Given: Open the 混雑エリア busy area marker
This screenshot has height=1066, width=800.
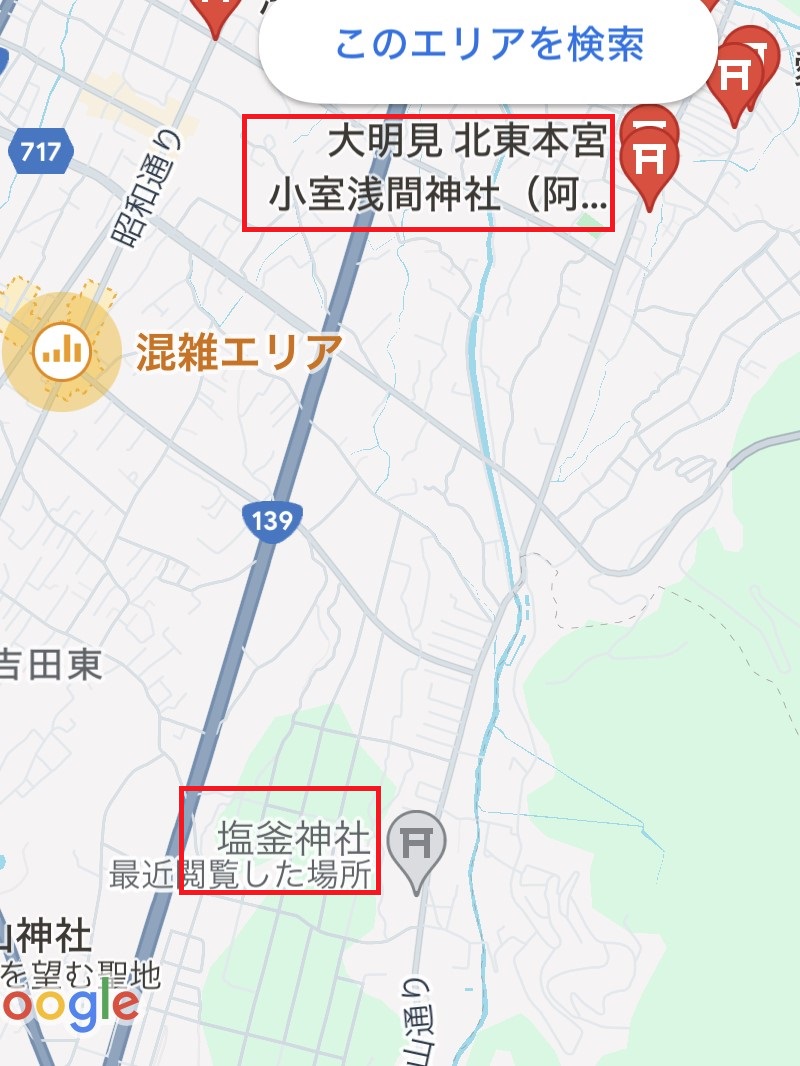Looking at the screenshot, I should pos(62,351).
